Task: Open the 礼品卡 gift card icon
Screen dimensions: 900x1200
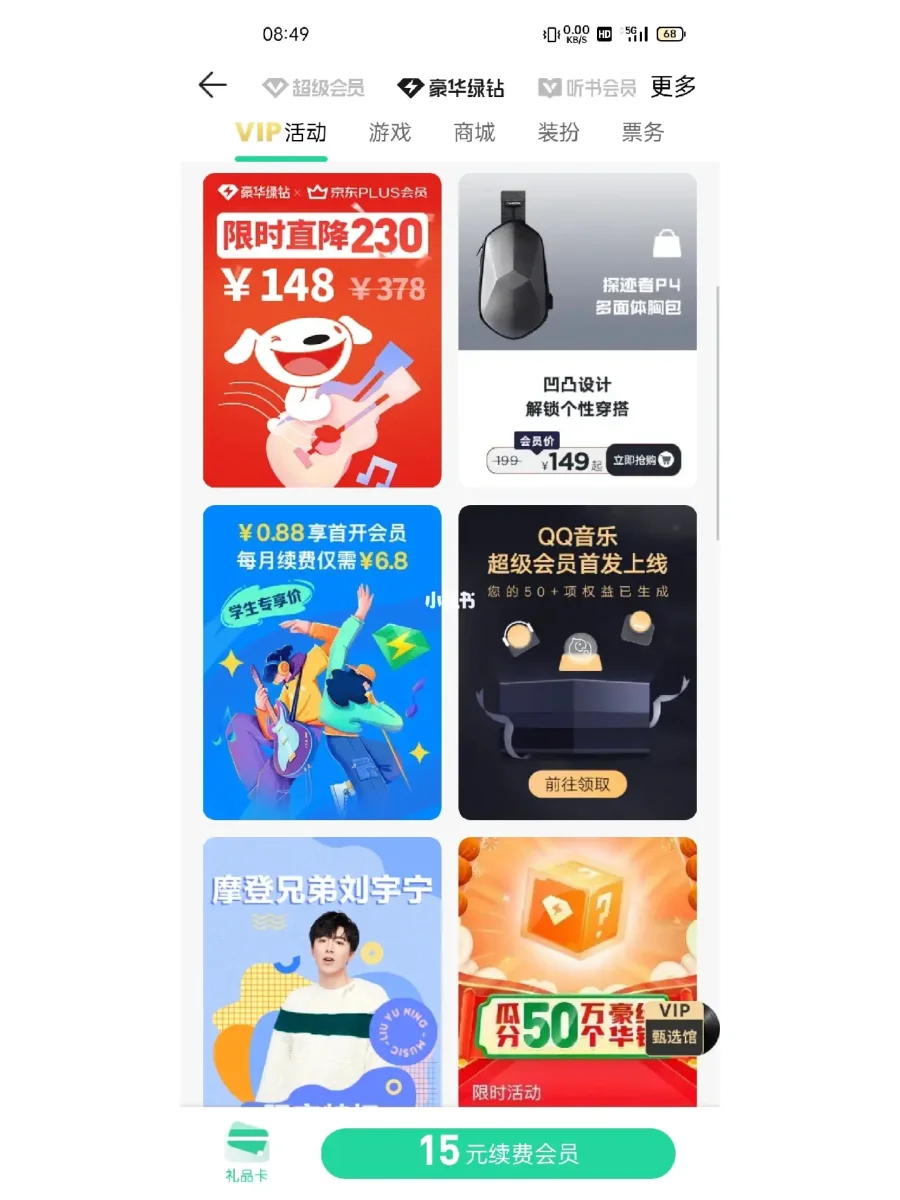Action: coord(247,1151)
